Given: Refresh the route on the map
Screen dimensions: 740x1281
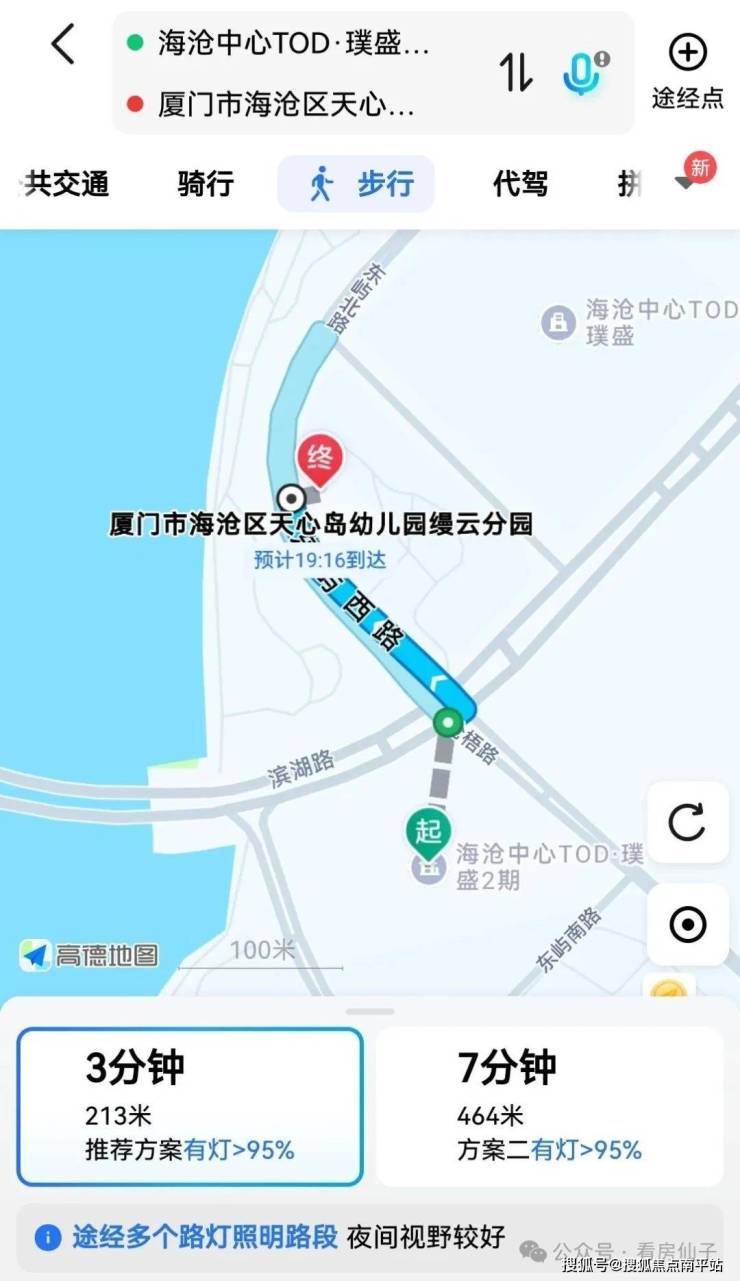Looking at the screenshot, I should click(687, 823).
